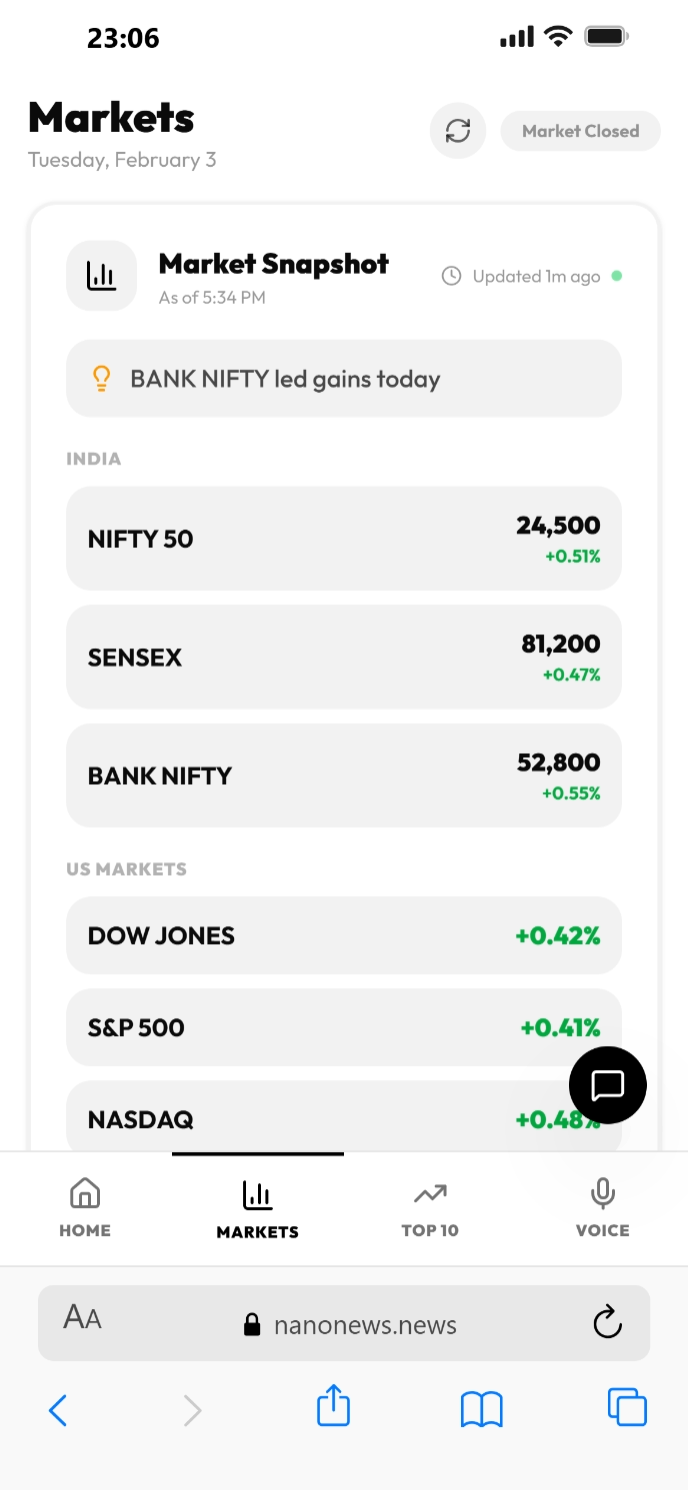This screenshot has height=1490, width=688.
Task: Tap the nanonews.news address bar
Action: point(364,1325)
